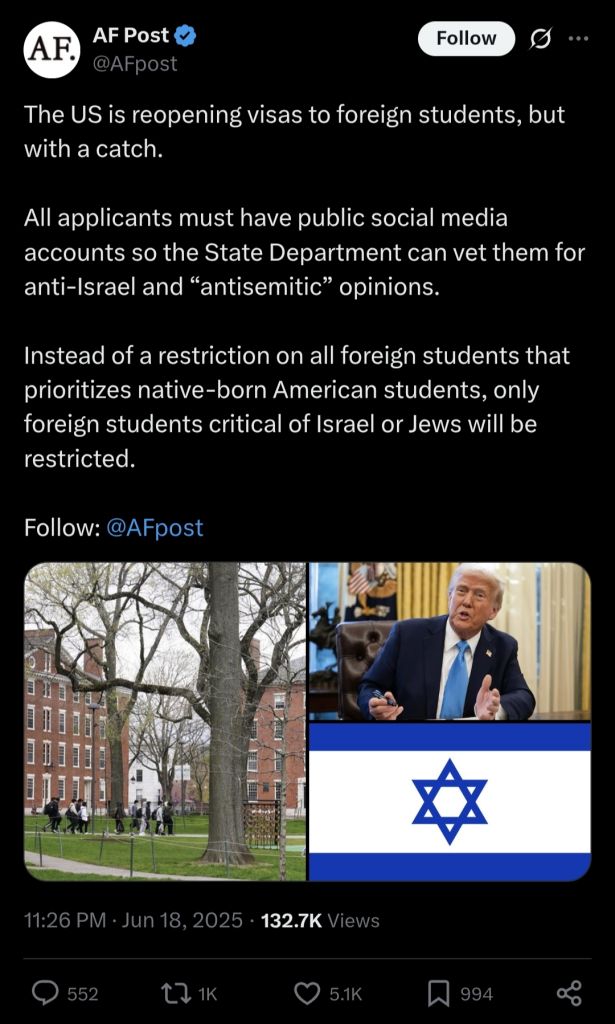Reply to this post
615x1024 pixels.
point(65,993)
